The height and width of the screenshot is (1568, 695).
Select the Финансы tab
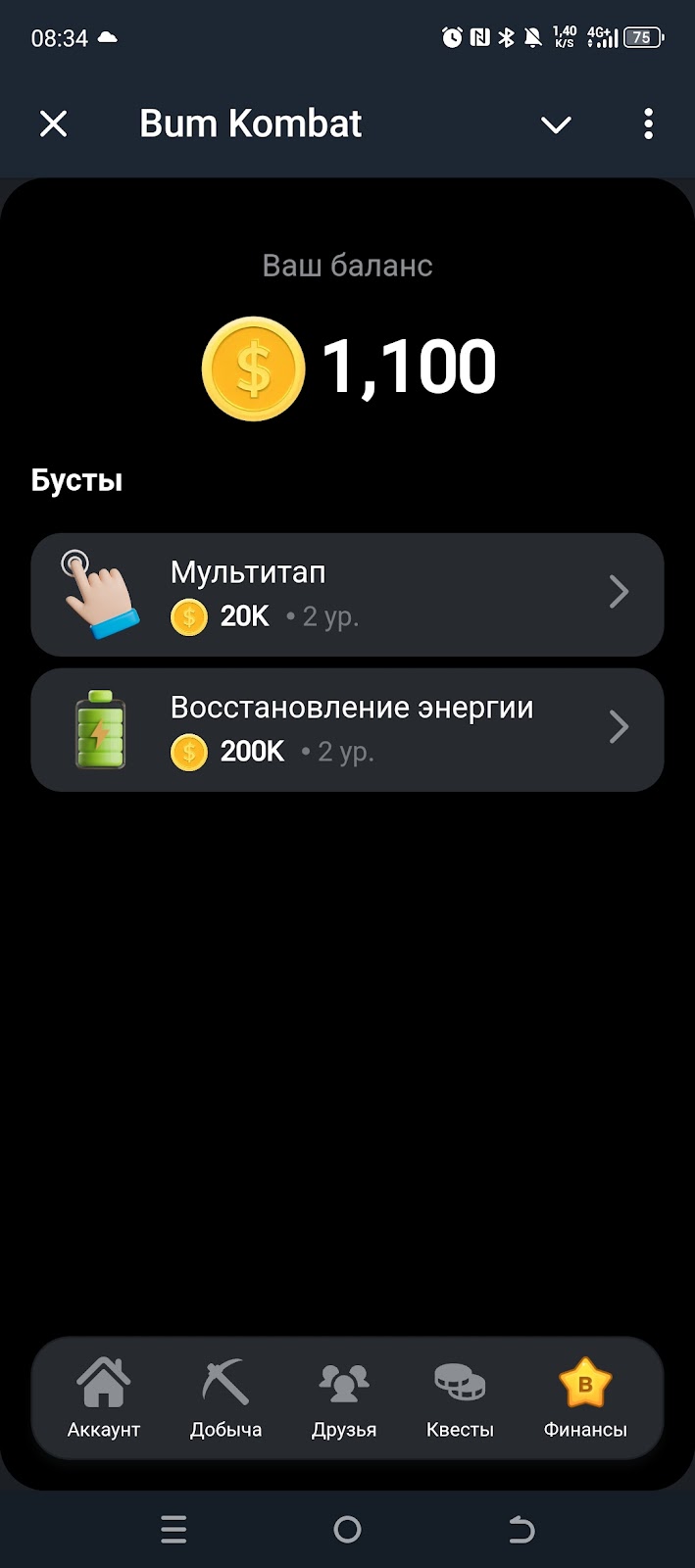pyautogui.click(x=585, y=1397)
